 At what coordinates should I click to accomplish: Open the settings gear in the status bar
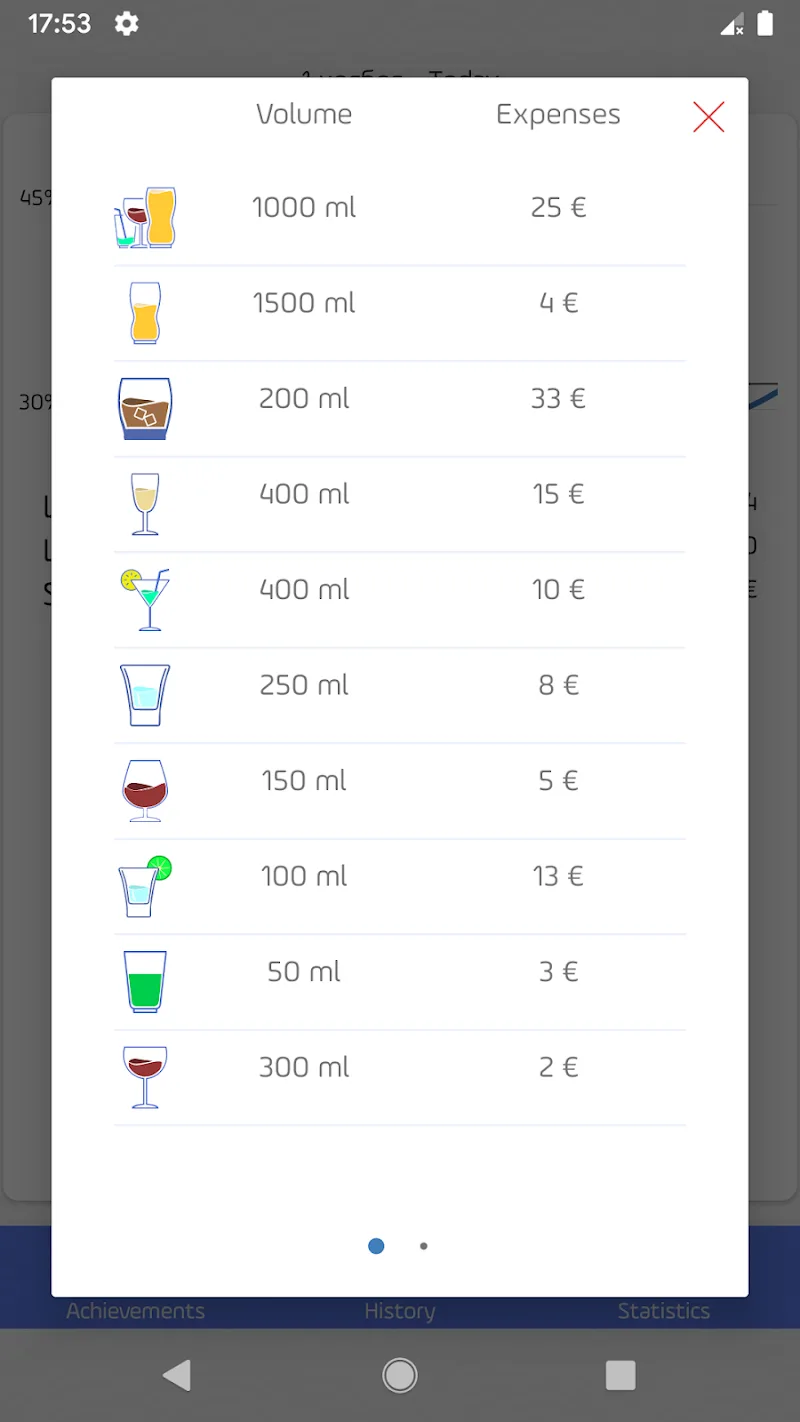pyautogui.click(x=126, y=24)
